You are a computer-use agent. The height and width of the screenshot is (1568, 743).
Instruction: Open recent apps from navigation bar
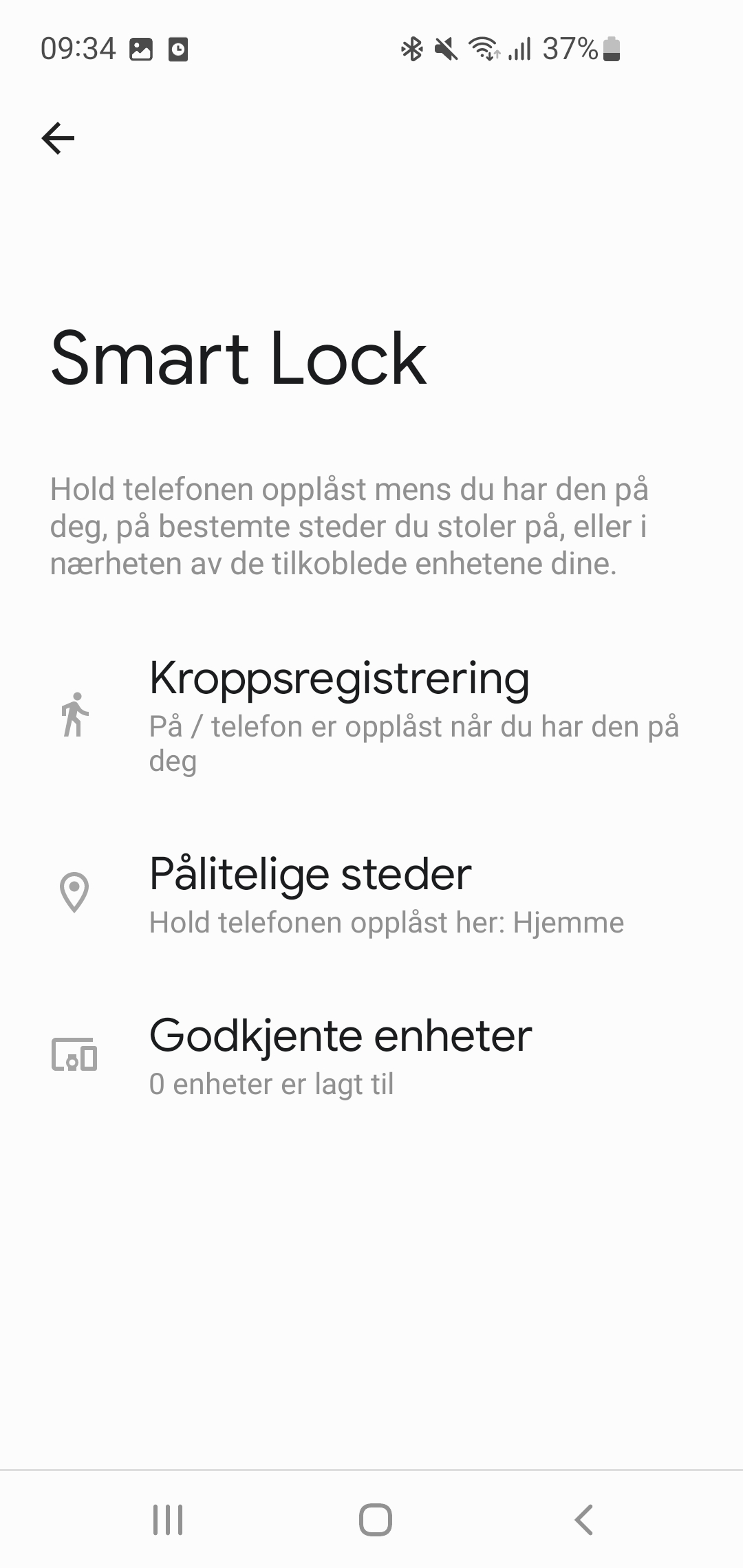[x=168, y=1520]
